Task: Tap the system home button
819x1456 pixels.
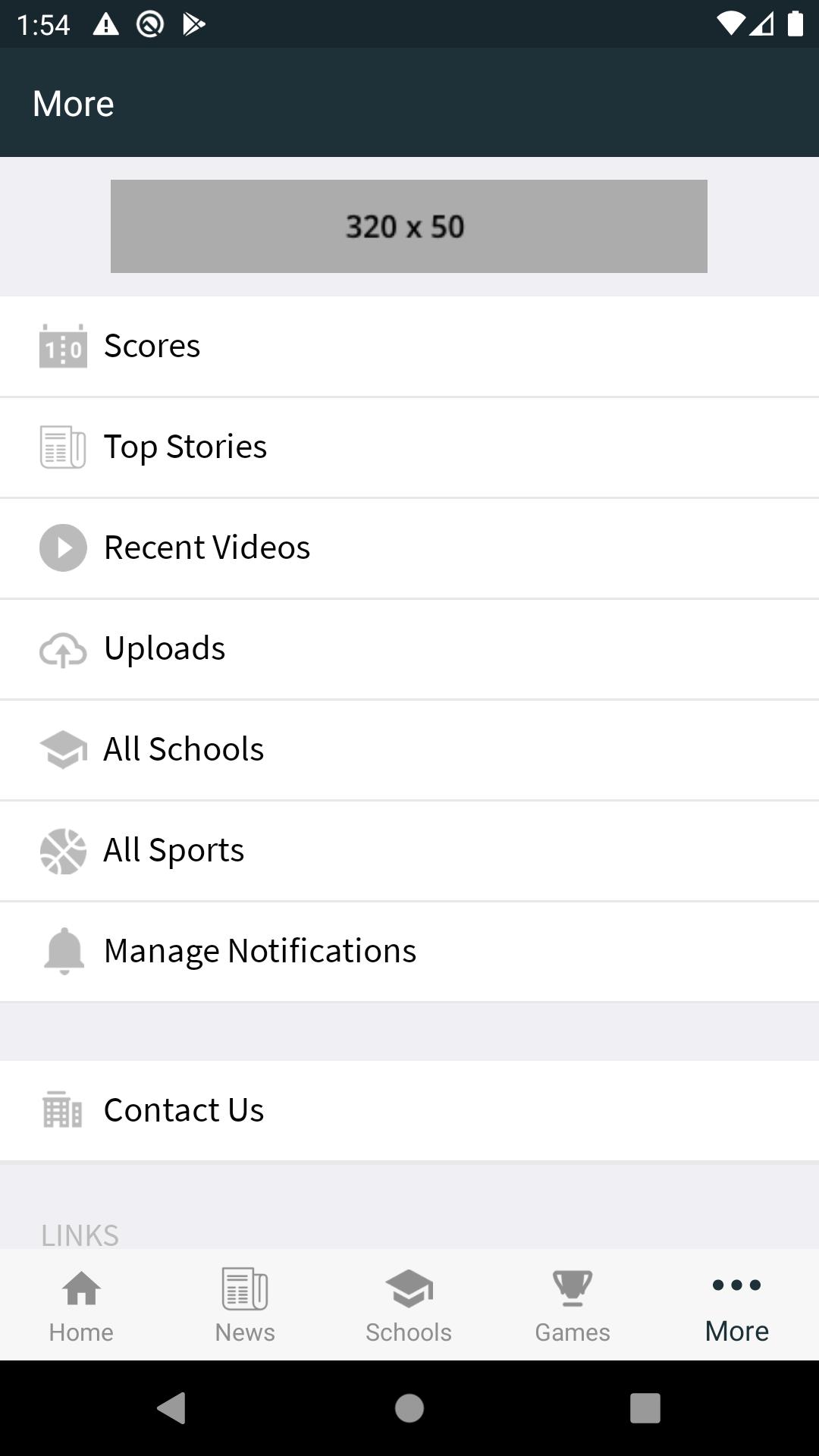Action: tap(409, 1408)
